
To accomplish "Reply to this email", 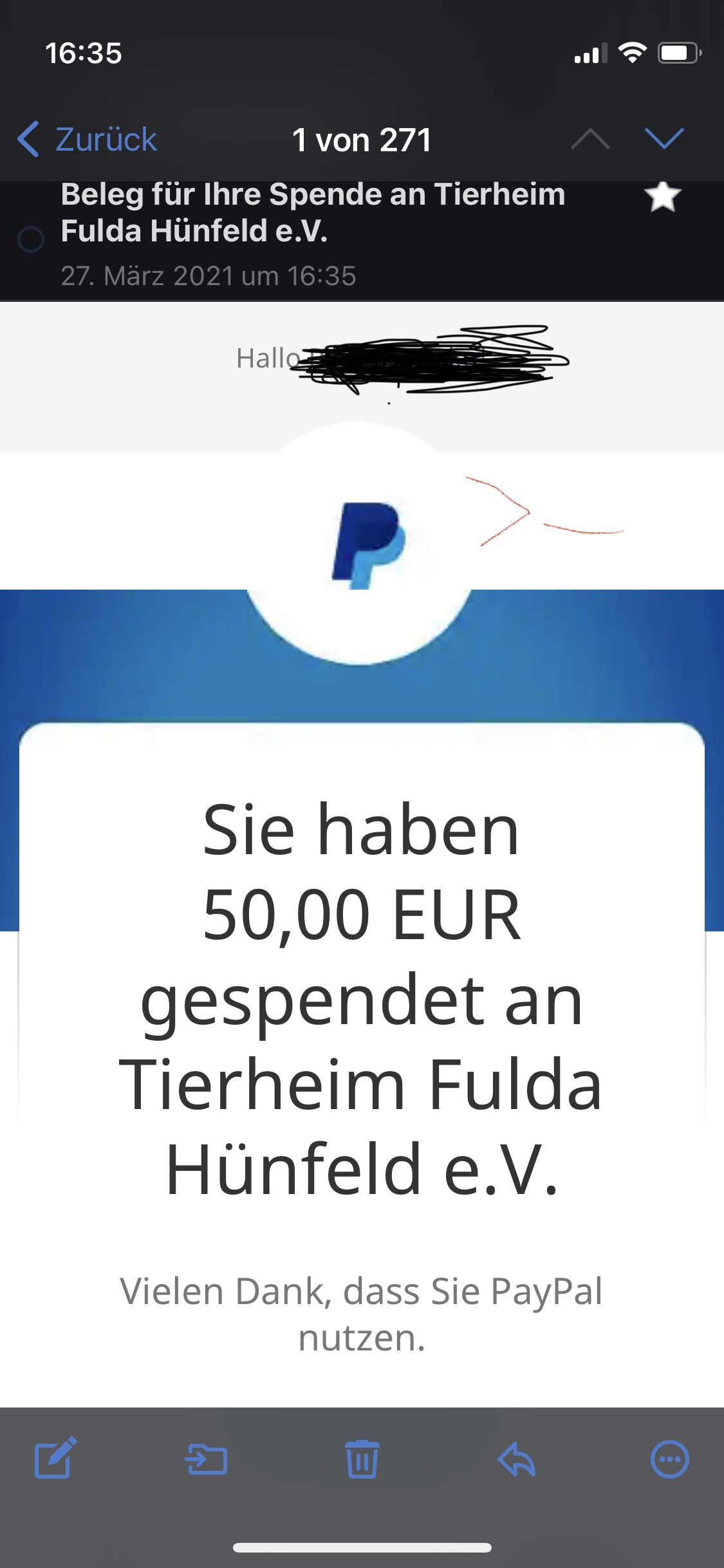I will point(517,1459).
